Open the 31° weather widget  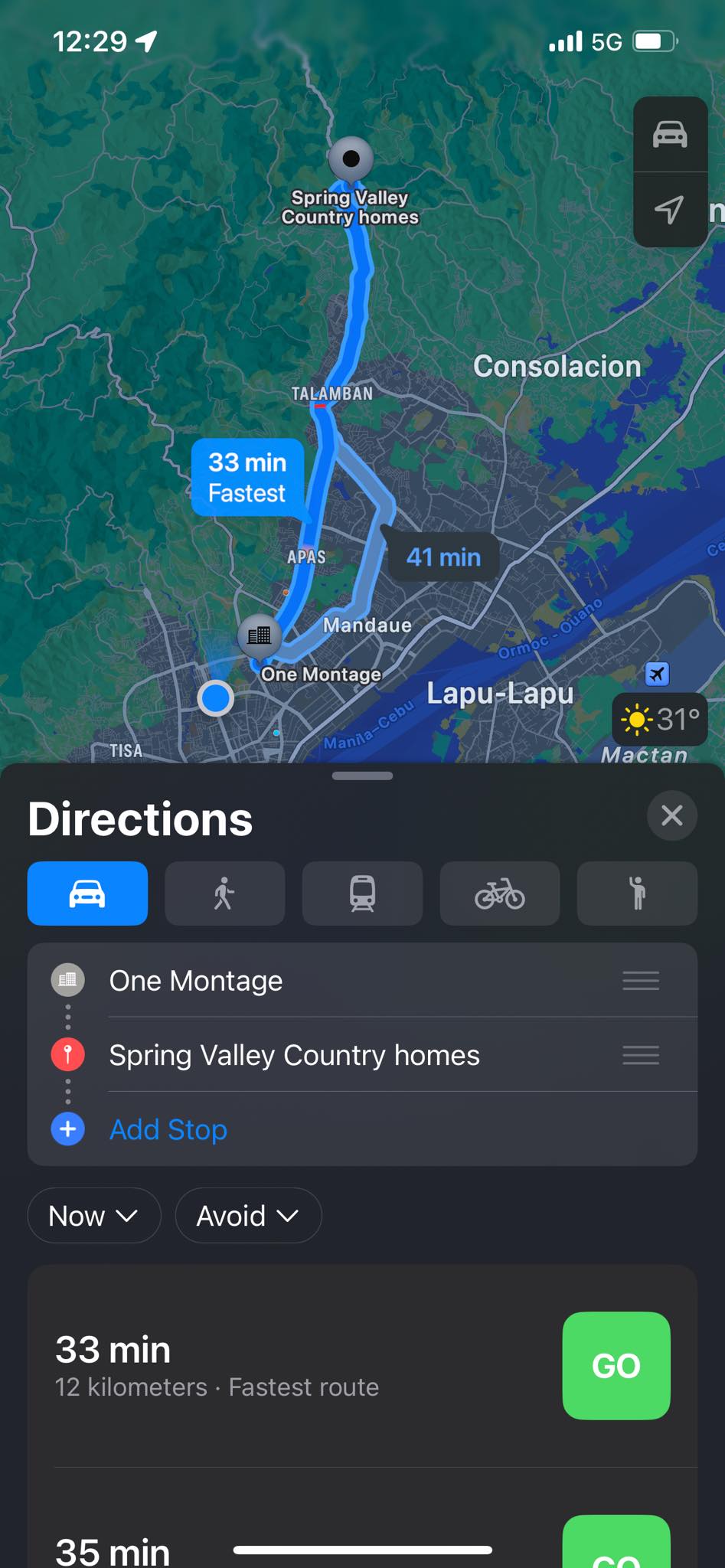[x=660, y=720]
